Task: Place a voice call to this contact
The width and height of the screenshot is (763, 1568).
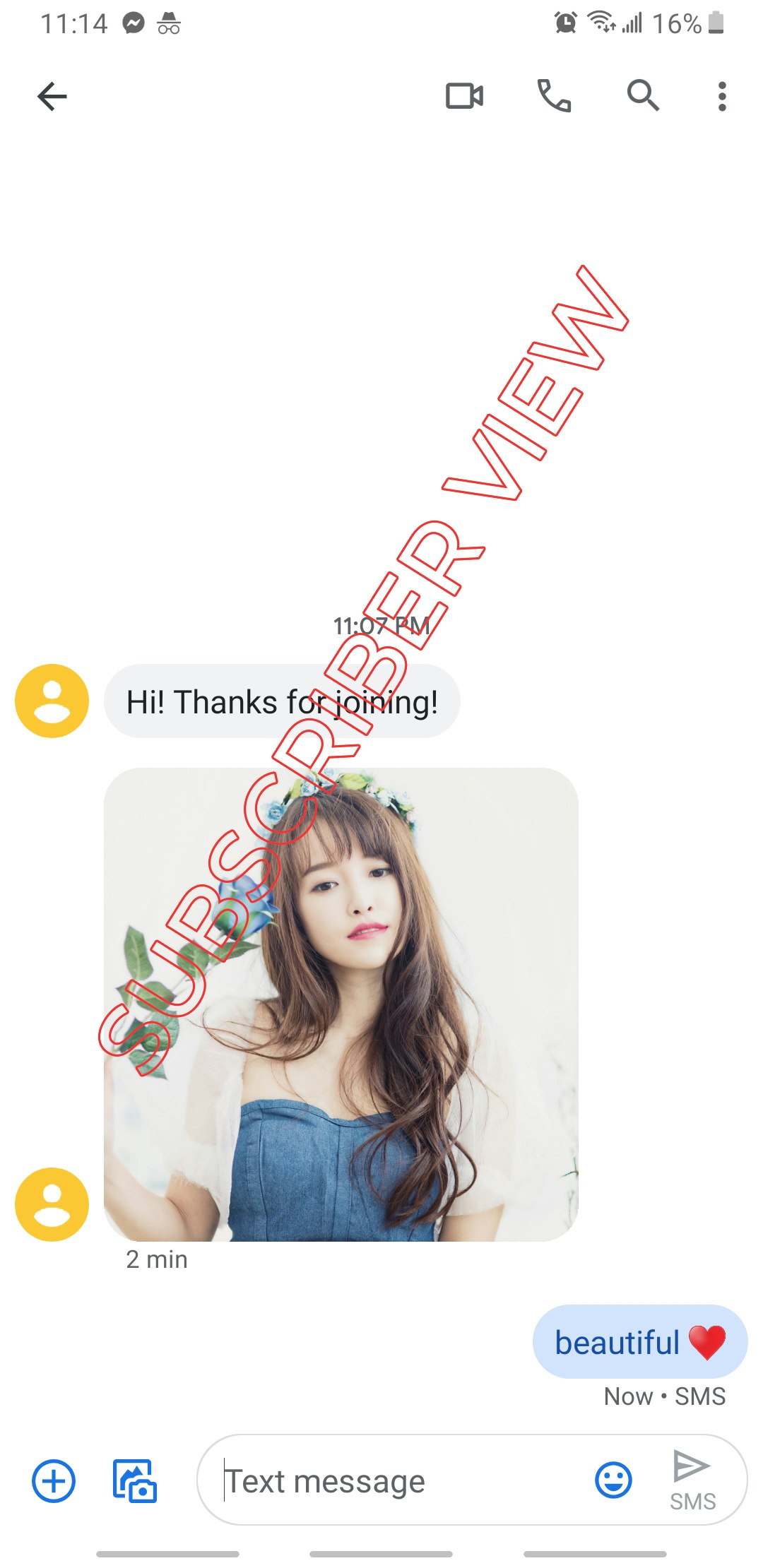Action: [554, 96]
